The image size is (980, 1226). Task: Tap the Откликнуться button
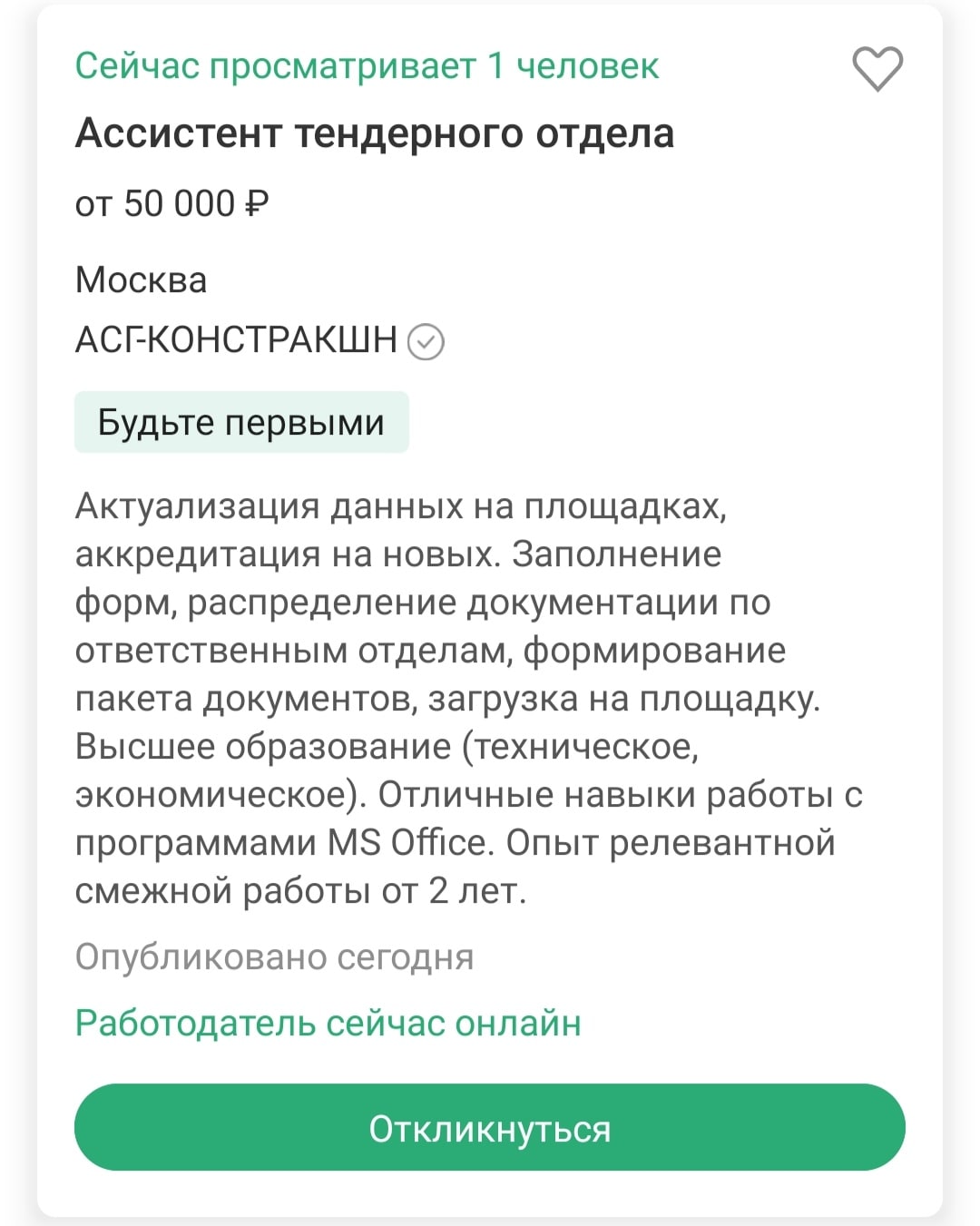pos(490,1128)
